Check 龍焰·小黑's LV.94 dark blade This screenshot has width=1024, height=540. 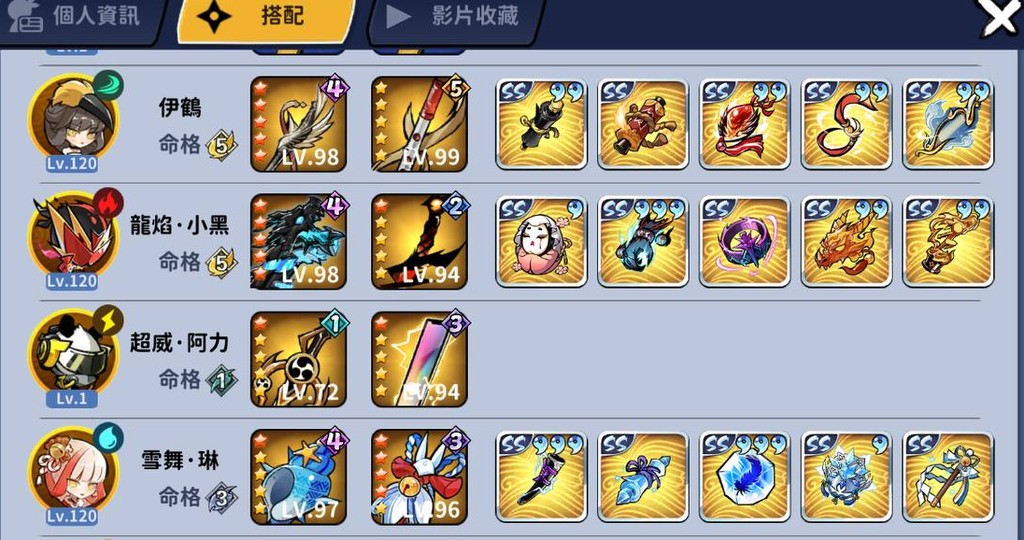click(x=419, y=242)
